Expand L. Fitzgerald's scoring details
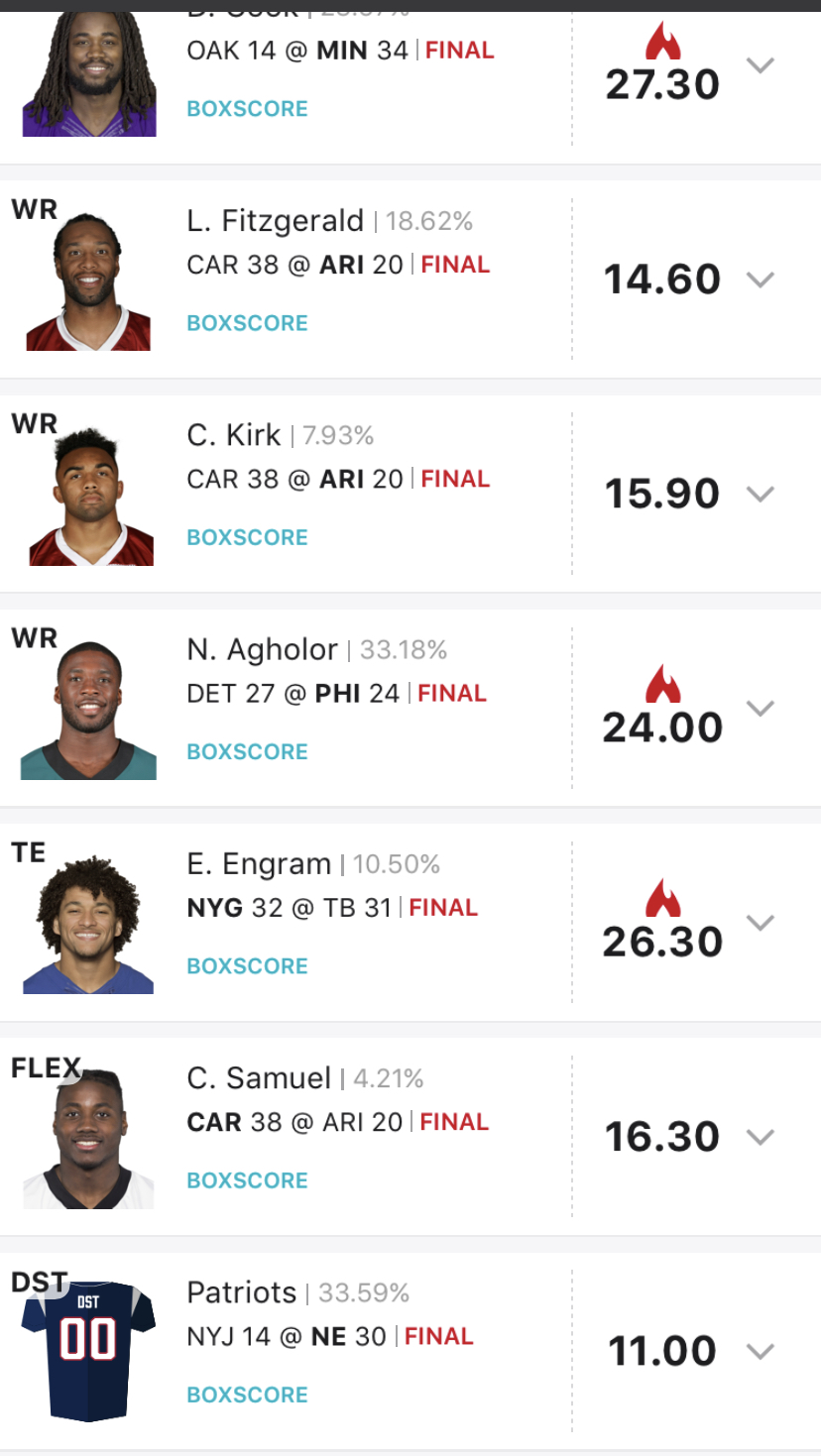Image resolution: width=821 pixels, height=1456 pixels. (760, 280)
